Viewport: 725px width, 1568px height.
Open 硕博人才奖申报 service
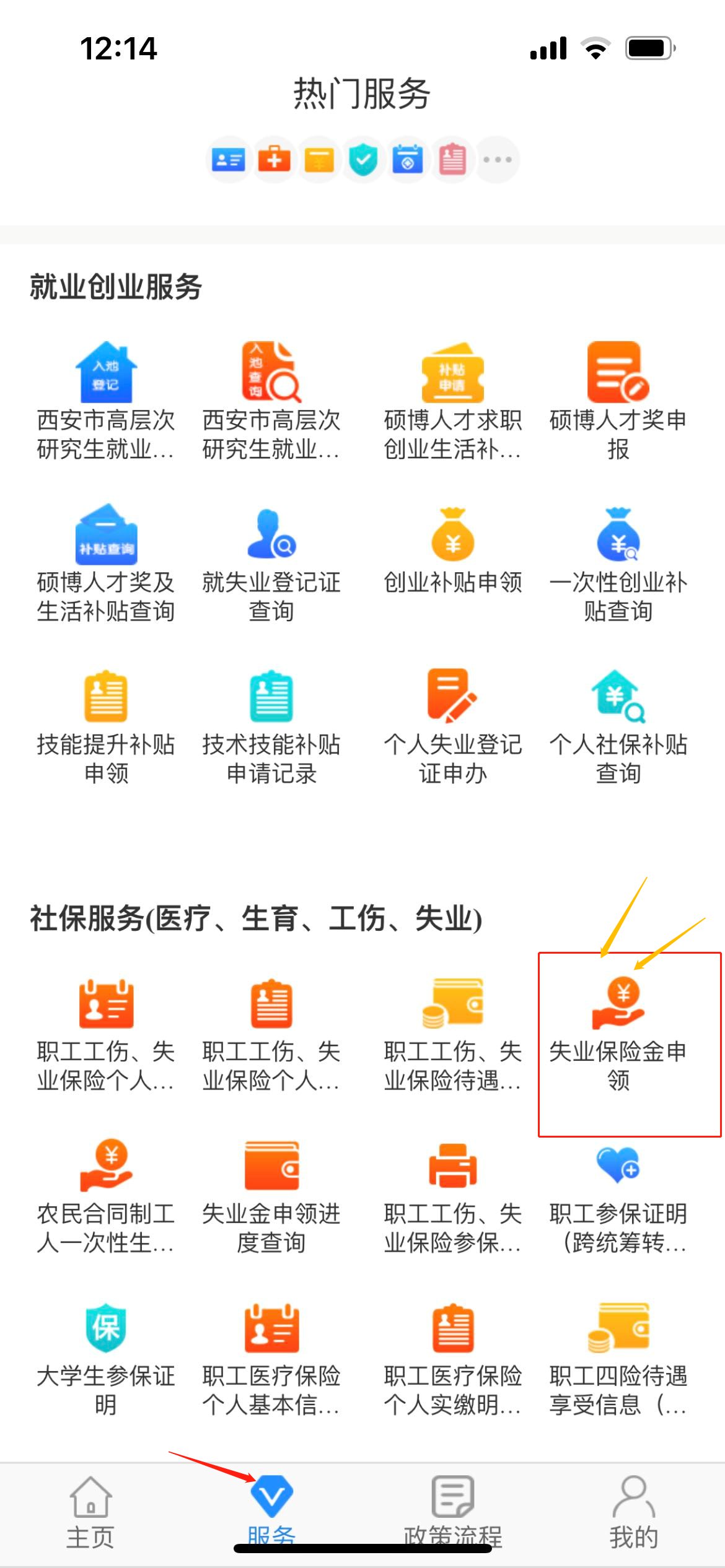click(x=618, y=401)
